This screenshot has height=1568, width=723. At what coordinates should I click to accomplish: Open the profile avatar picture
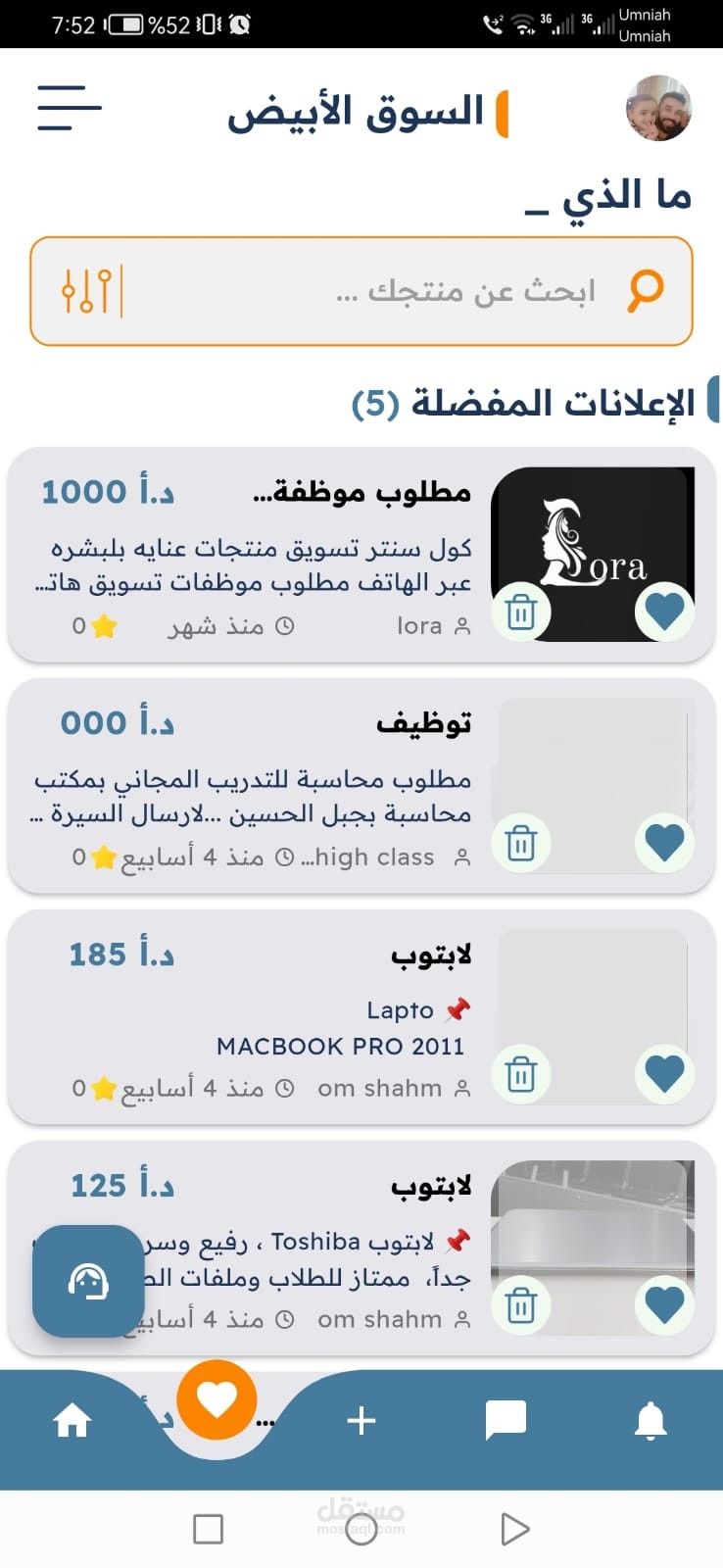(x=658, y=108)
